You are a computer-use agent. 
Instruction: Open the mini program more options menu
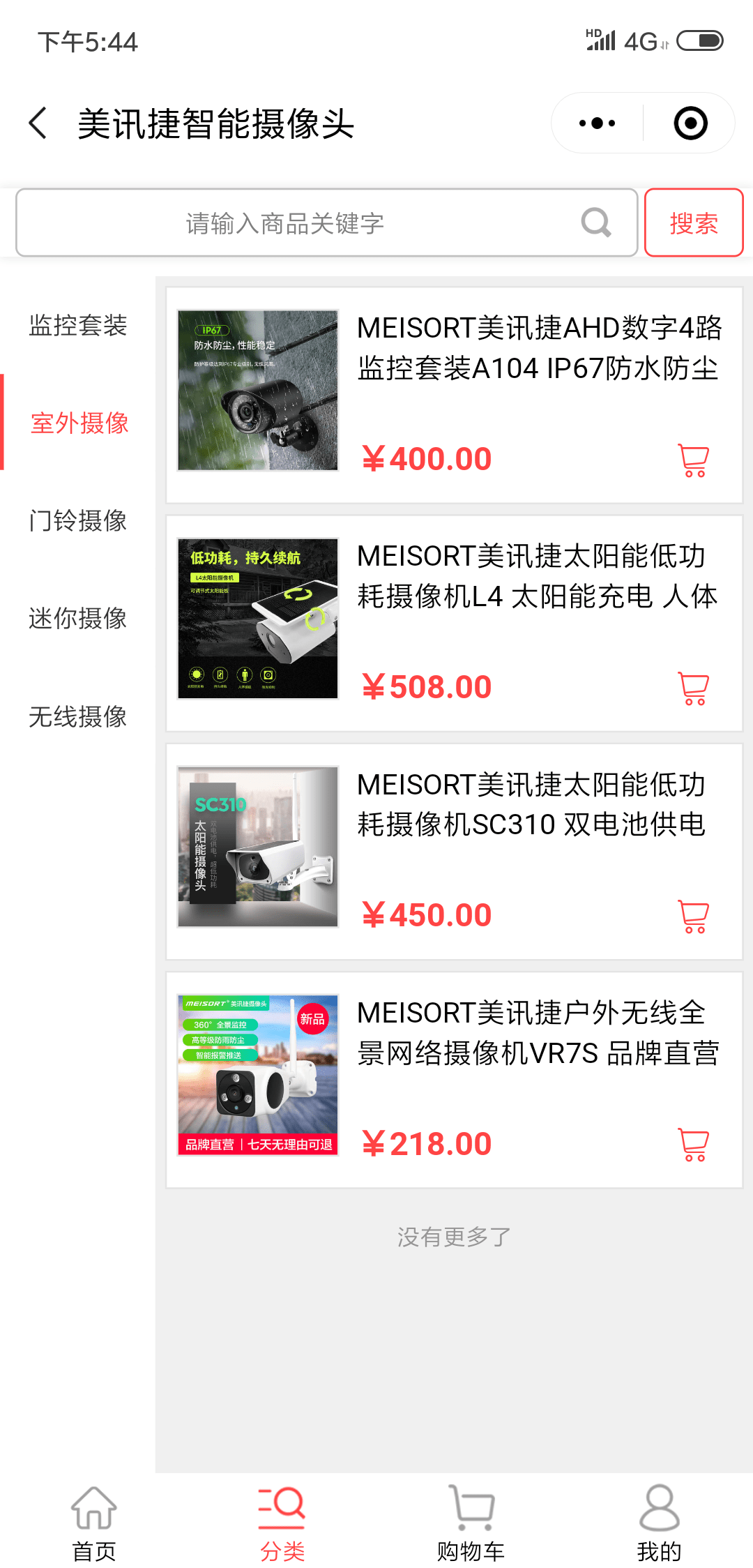[x=598, y=123]
